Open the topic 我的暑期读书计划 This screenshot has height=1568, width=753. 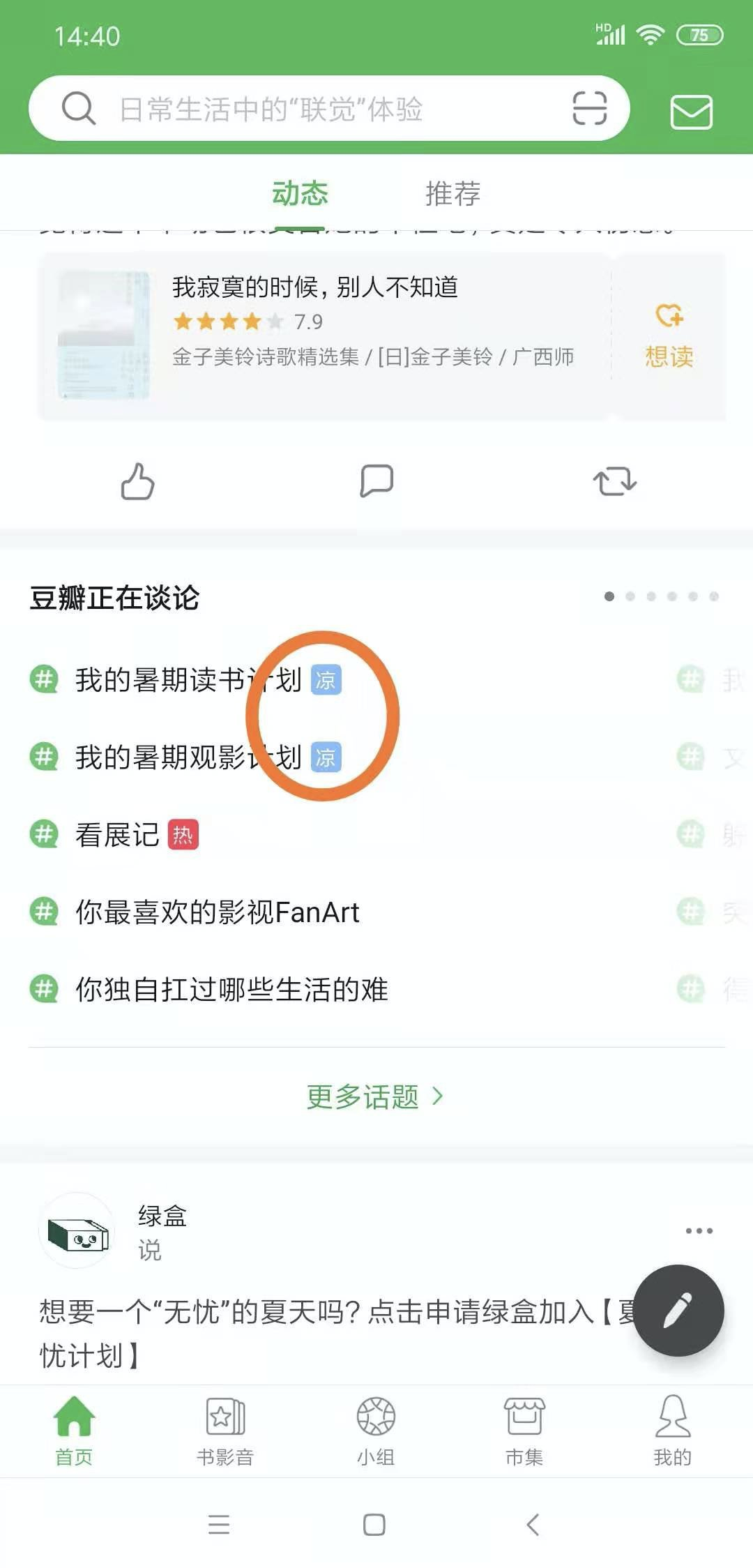pos(188,679)
